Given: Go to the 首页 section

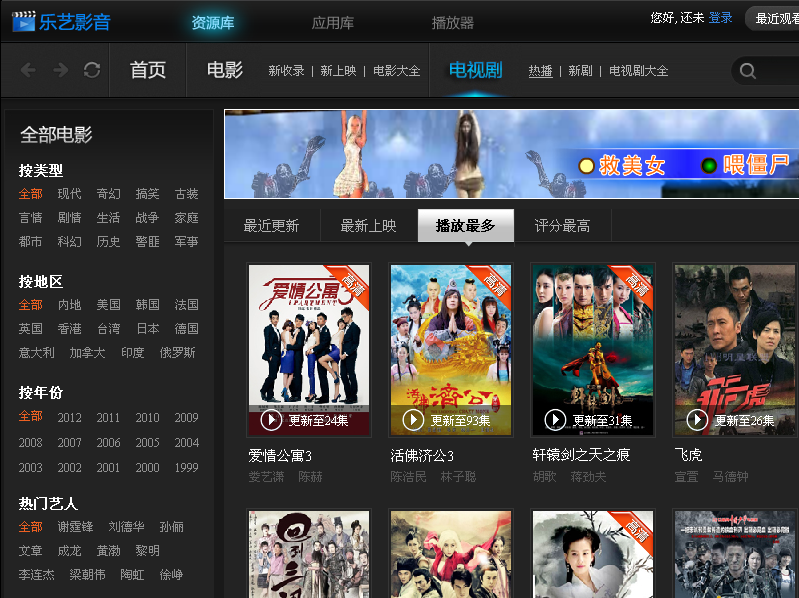Looking at the screenshot, I should click(x=148, y=70).
